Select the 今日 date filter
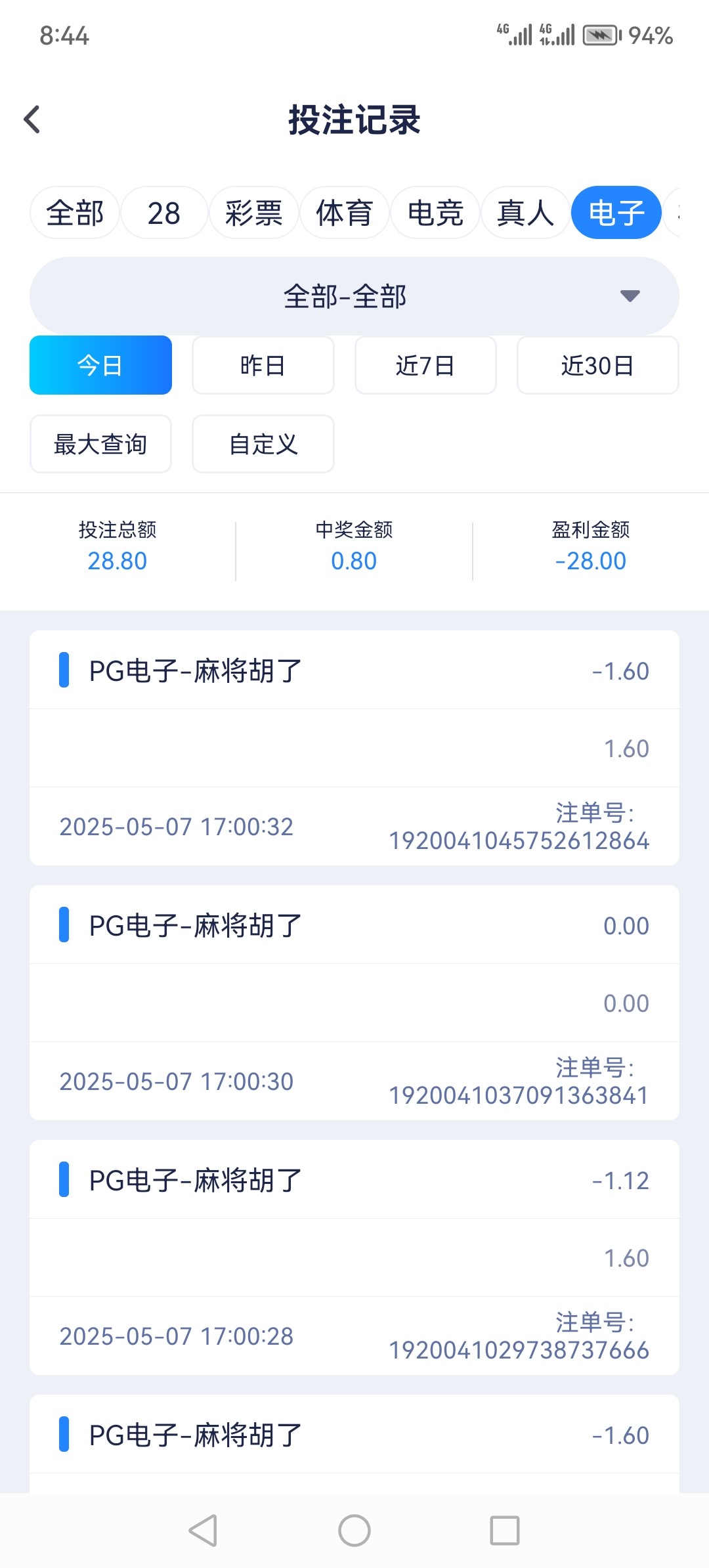This screenshot has height=1568, width=709. click(100, 365)
